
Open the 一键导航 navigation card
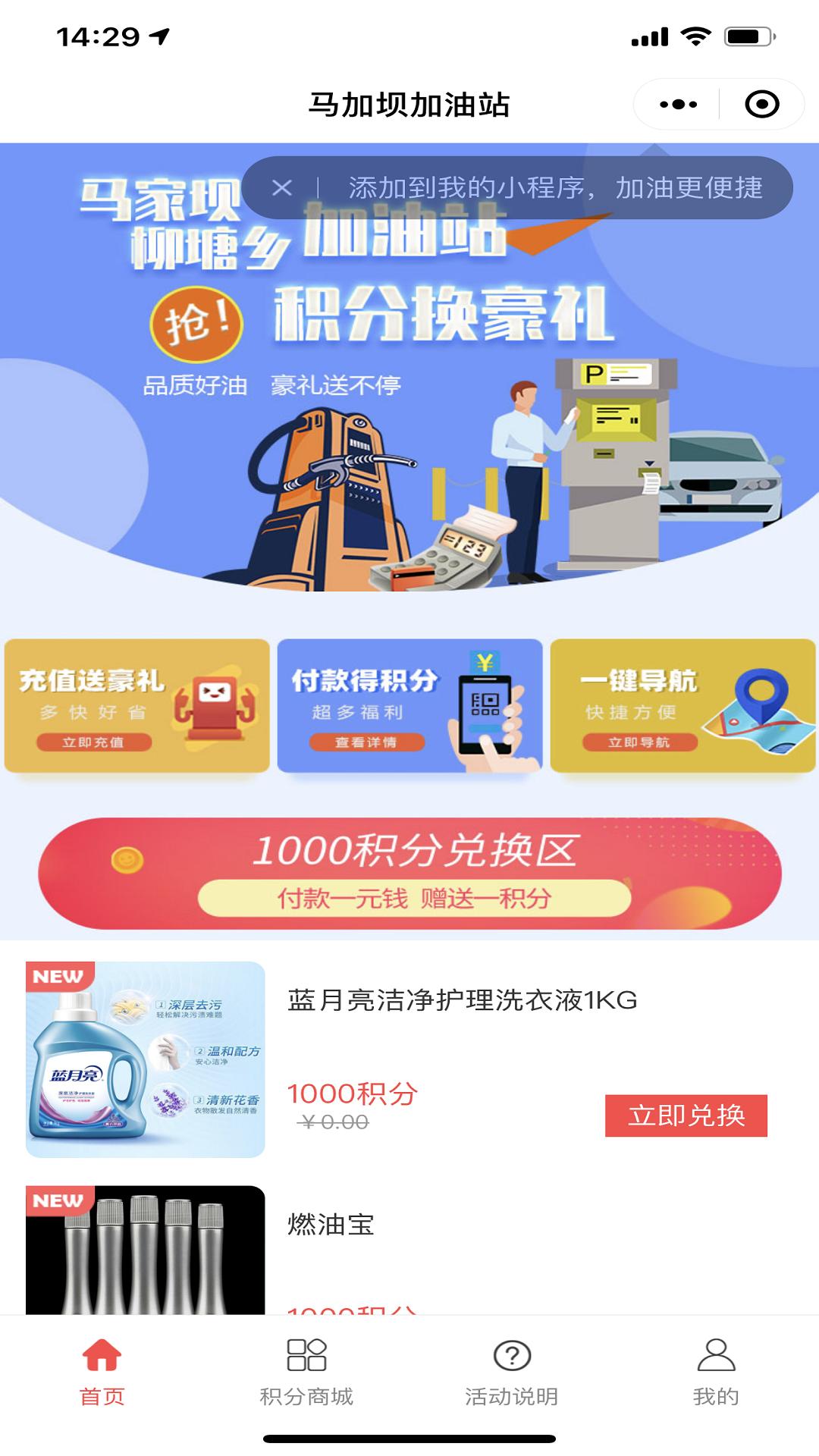(x=682, y=706)
